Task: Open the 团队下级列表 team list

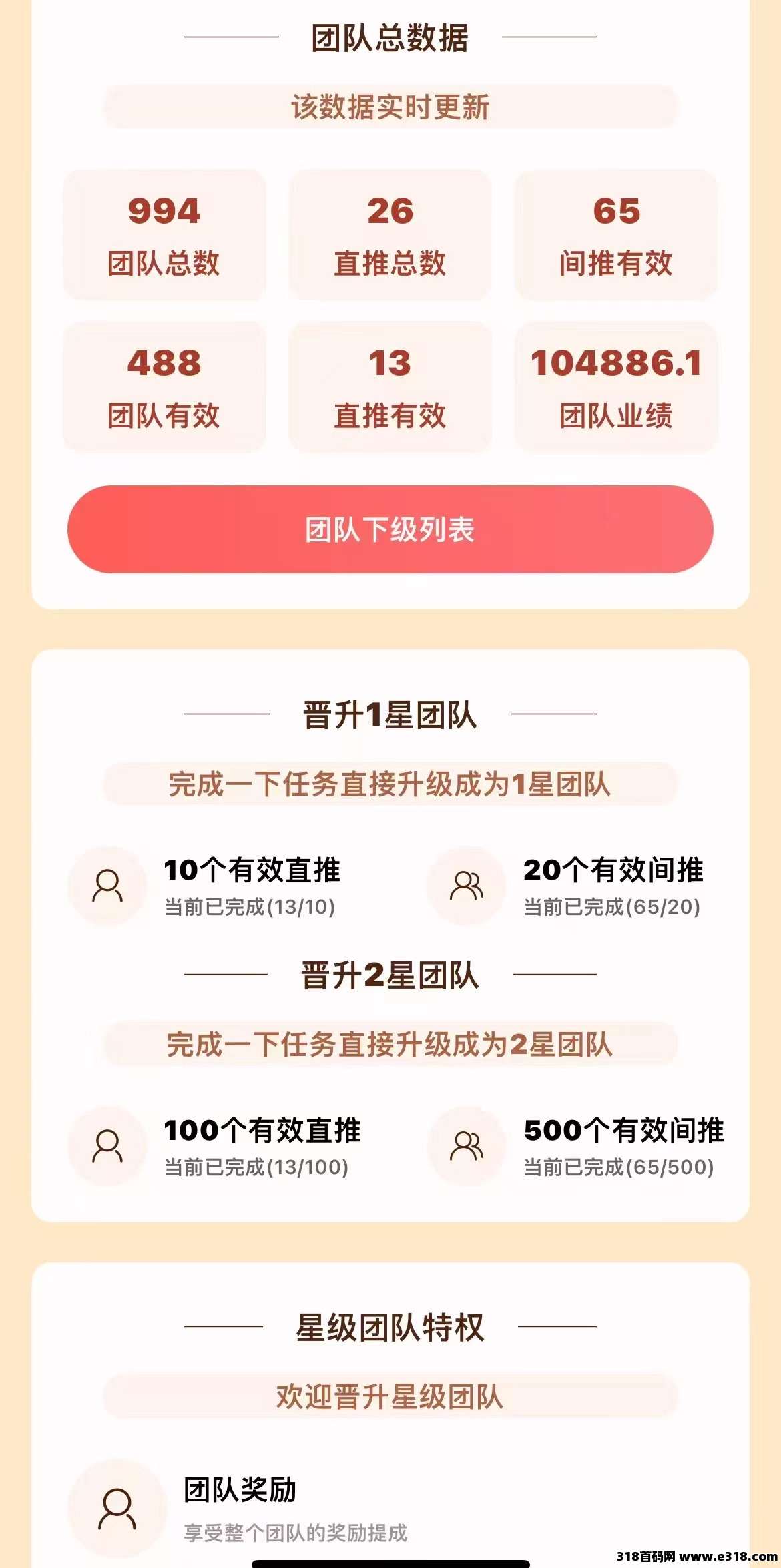Action: (390, 529)
